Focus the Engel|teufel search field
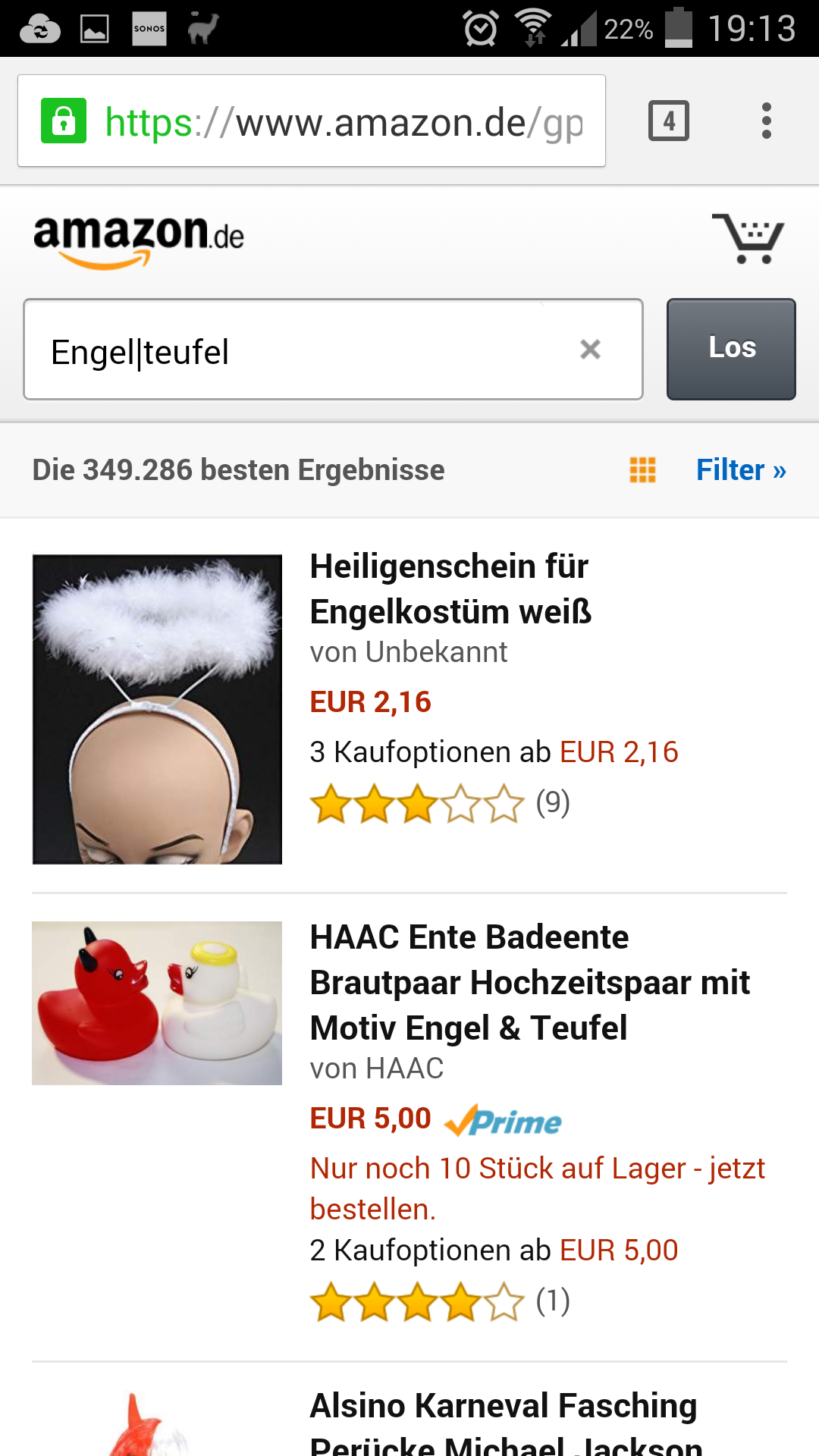This screenshot has width=819, height=1456. pyautogui.click(x=303, y=350)
